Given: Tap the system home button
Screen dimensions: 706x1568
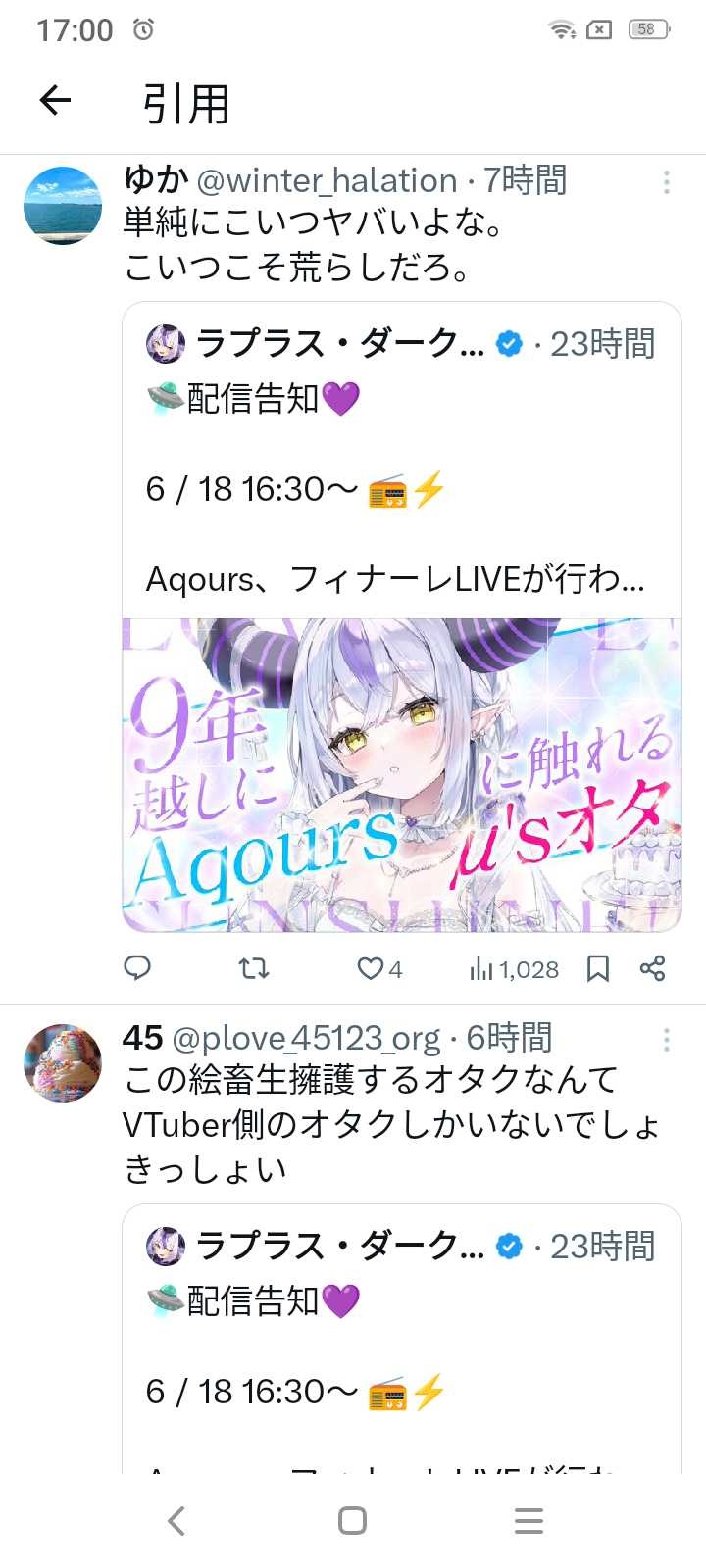Looking at the screenshot, I should click(352, 1520).
